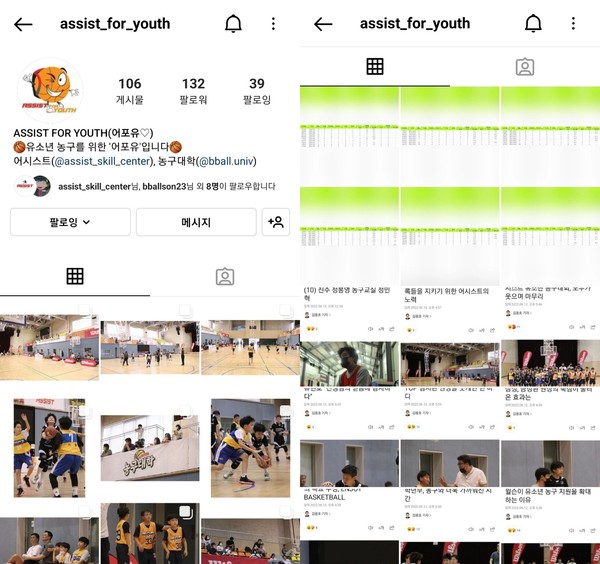Image resolution: width=600 pixels, height=564 pixels.
Task: Open the ASSIST FOR YOUTH profile picture
Action: [x=50, y=91]
